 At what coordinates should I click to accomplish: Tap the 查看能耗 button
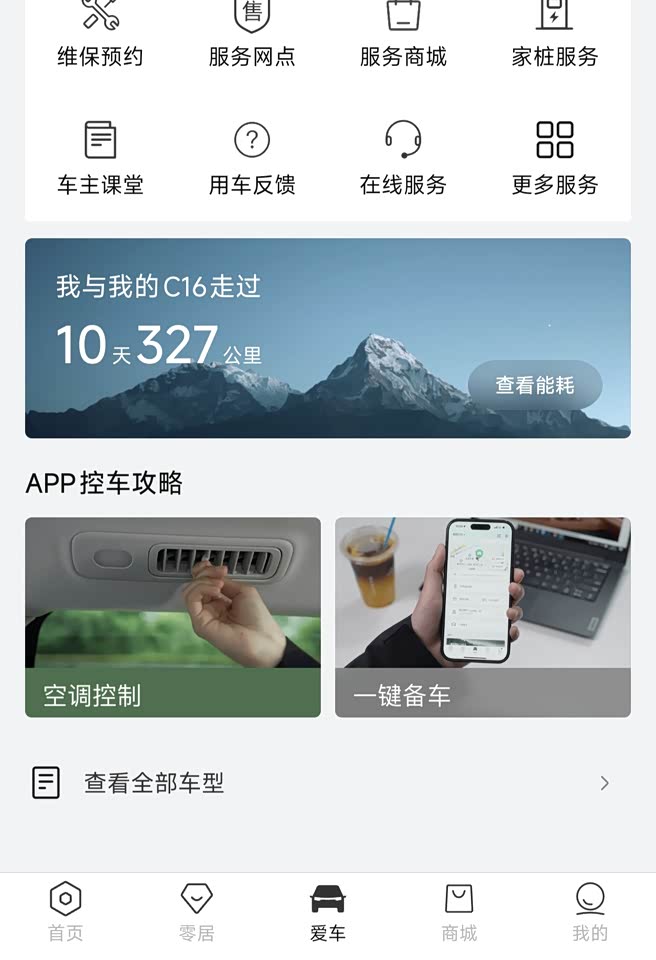click(535, 385)
